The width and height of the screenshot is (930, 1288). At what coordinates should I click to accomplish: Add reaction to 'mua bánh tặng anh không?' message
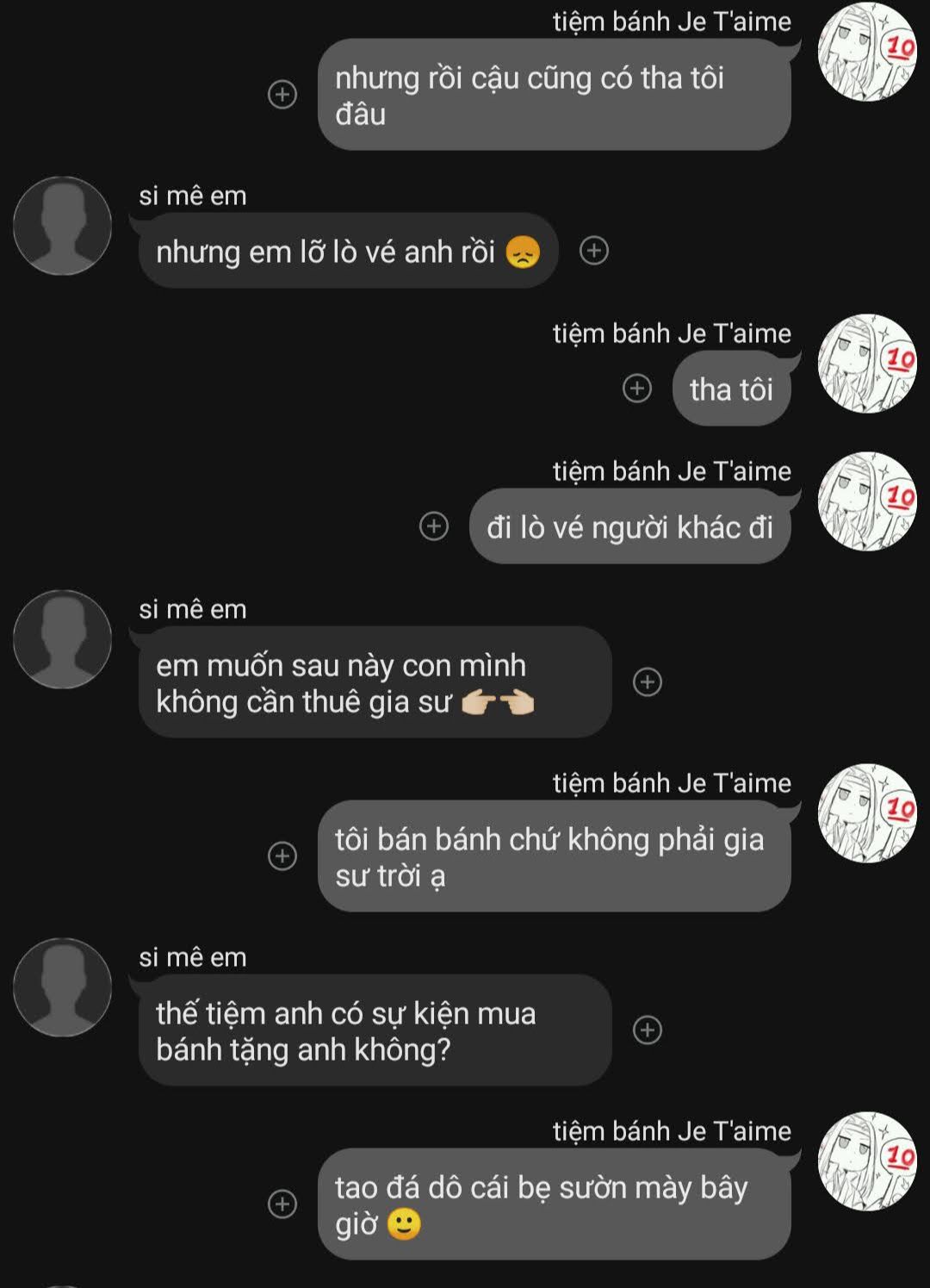pyautogui.click(x=648, y=1030)
